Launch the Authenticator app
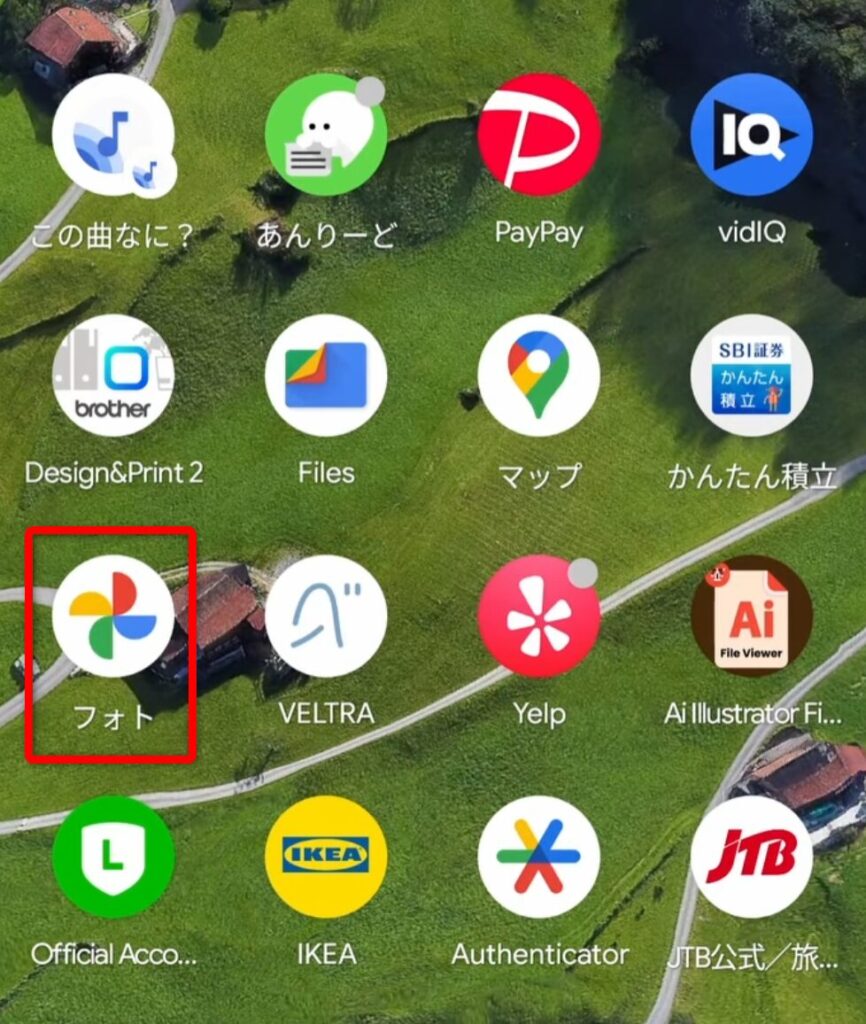 [539, 857]
